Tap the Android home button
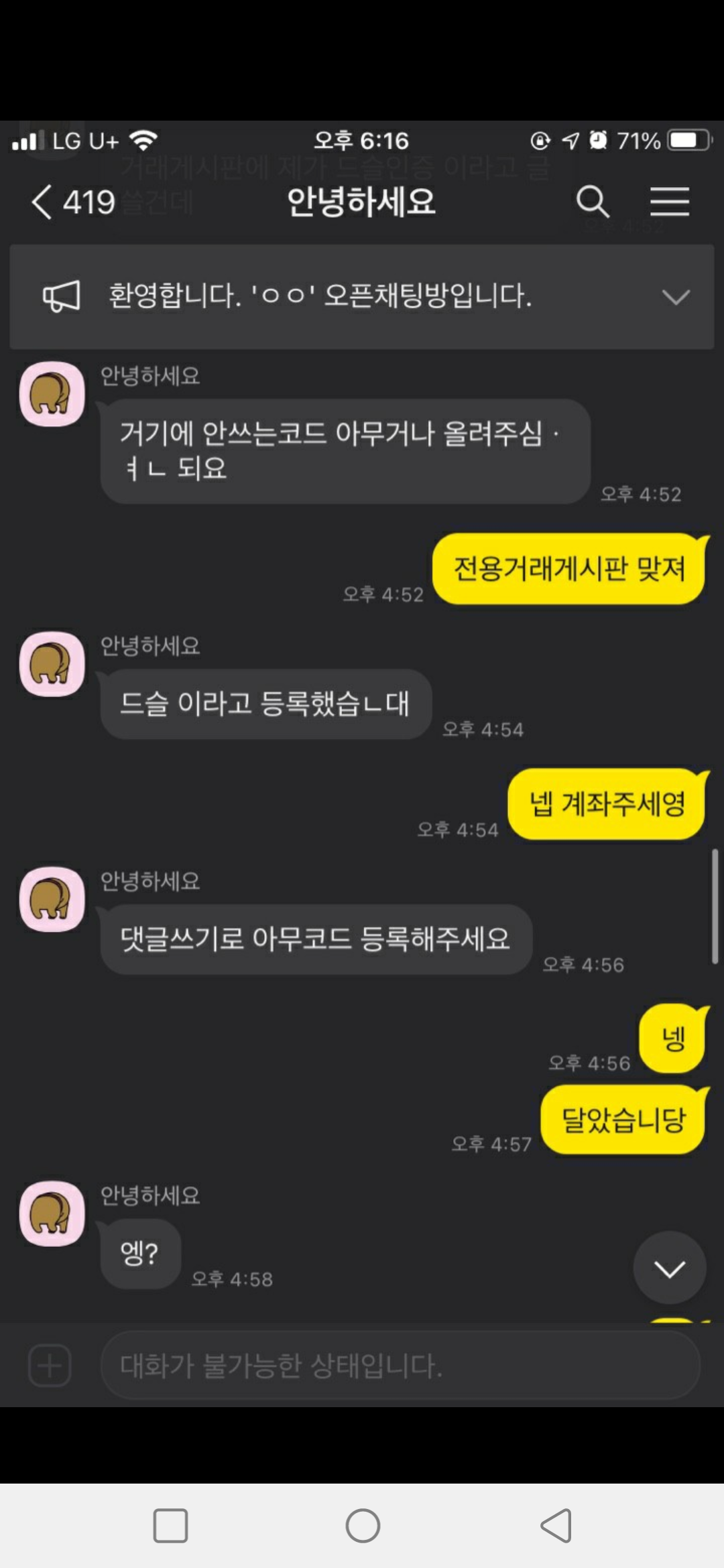This screenshot has width=724, height=1568. pyautogui.click(x=363, y=1526)
